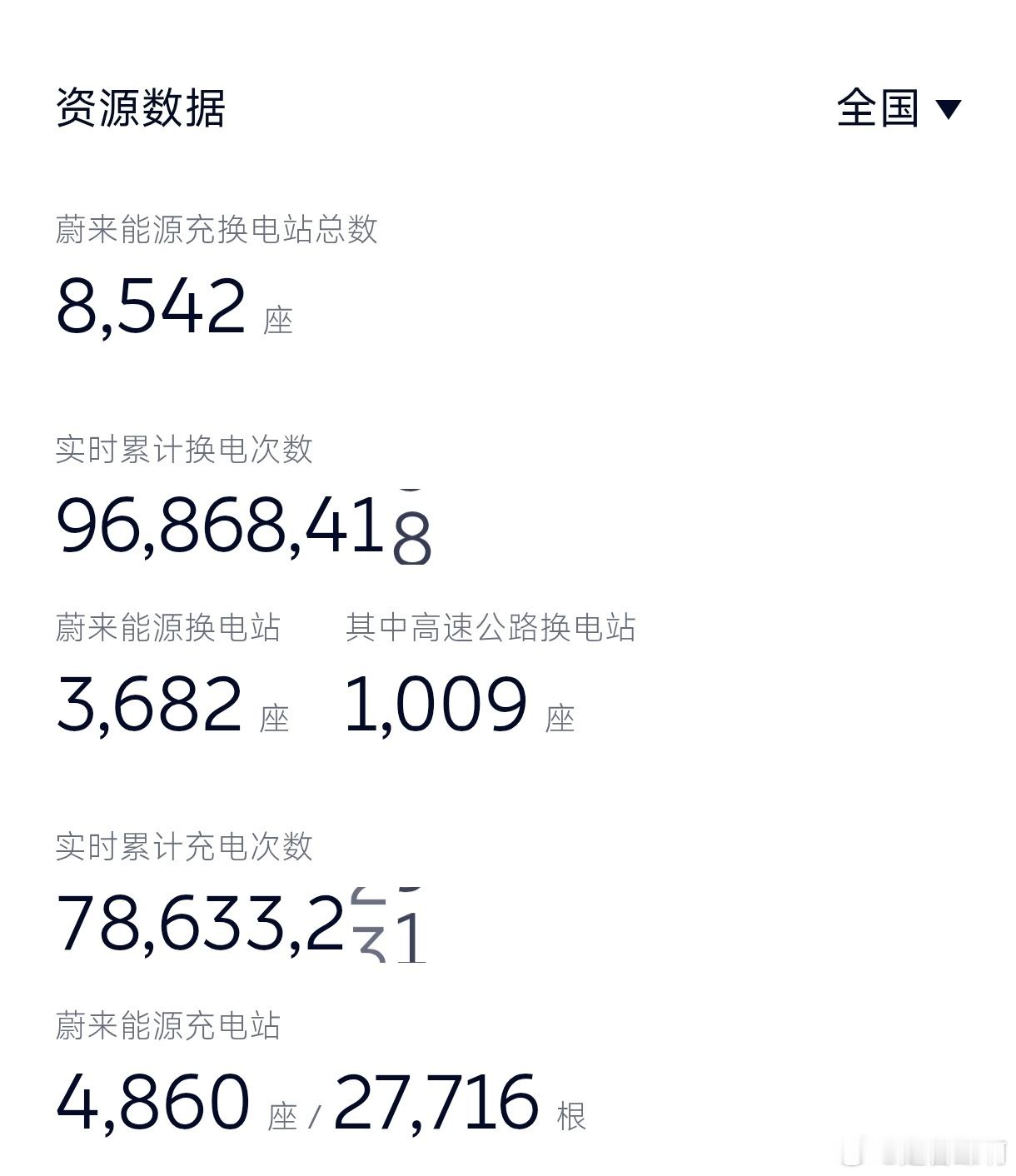
Task: Select the swap count 96,868,418
Action: [x=242, y=530]
